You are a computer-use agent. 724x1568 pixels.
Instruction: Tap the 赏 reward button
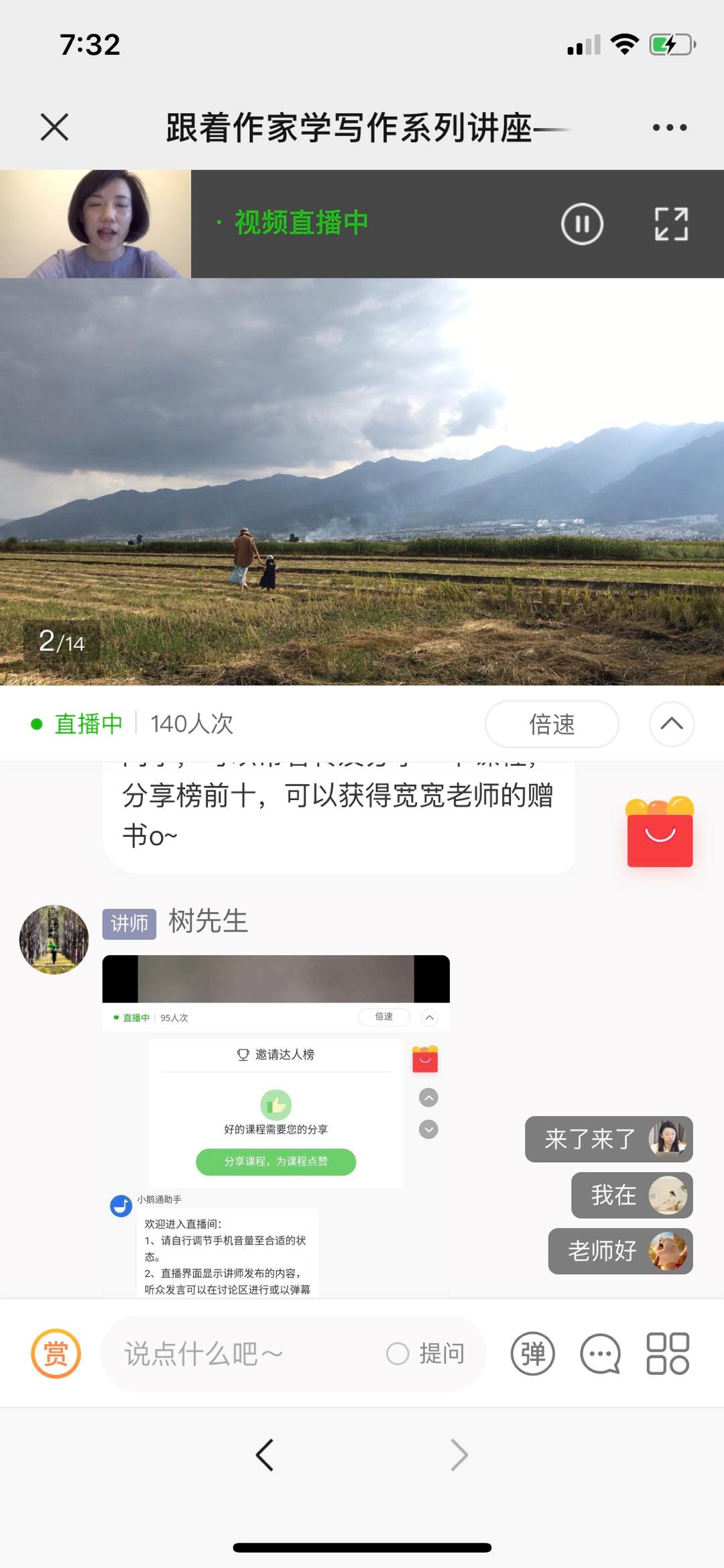click(56, 1353)
